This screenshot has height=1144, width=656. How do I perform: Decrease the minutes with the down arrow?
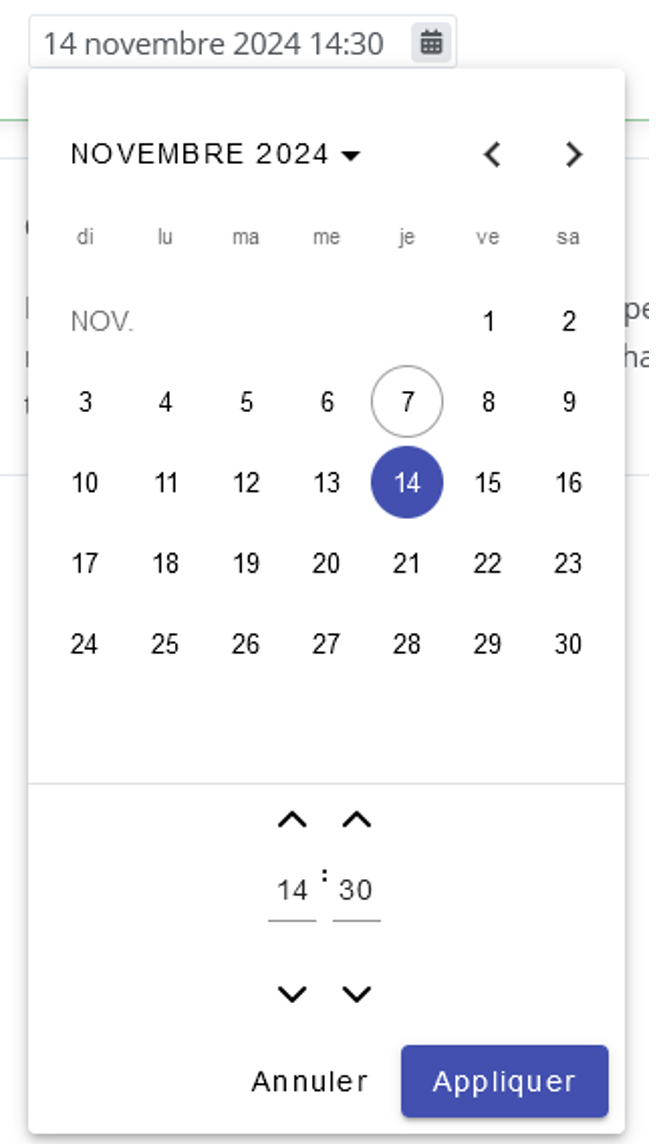point(357,994)
